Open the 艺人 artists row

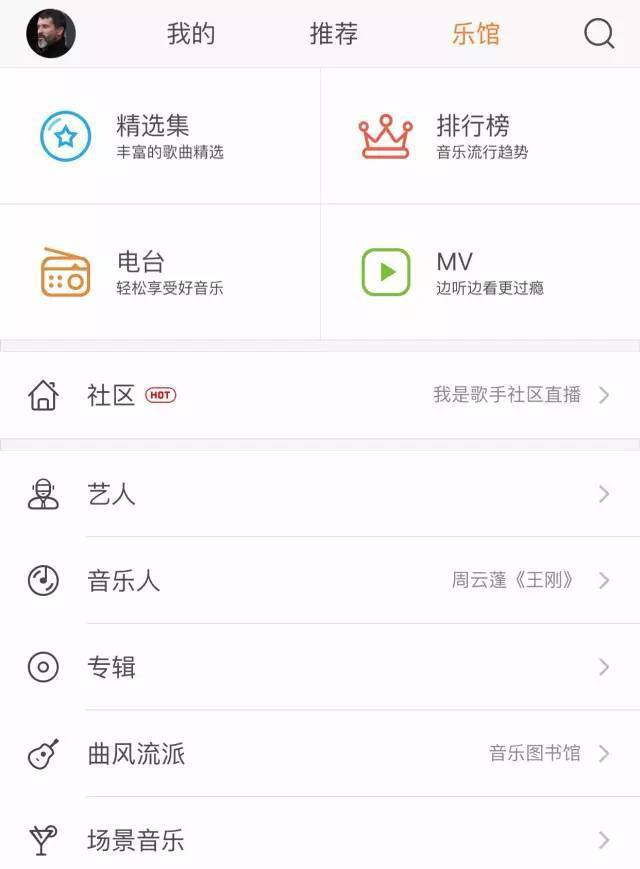coord(320,494)
